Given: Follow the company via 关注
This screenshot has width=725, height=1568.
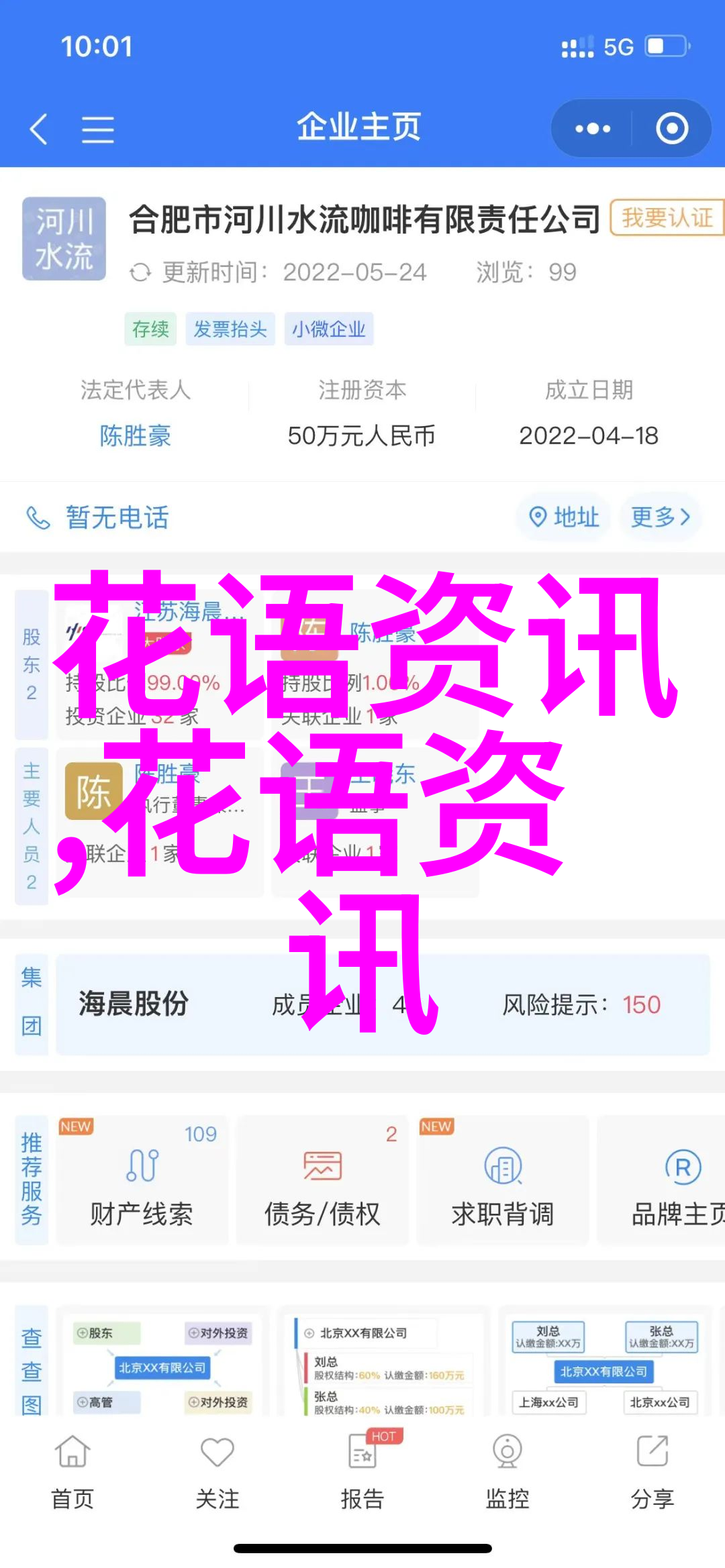Looking at the screenshot, I should tap(217, 1471).
